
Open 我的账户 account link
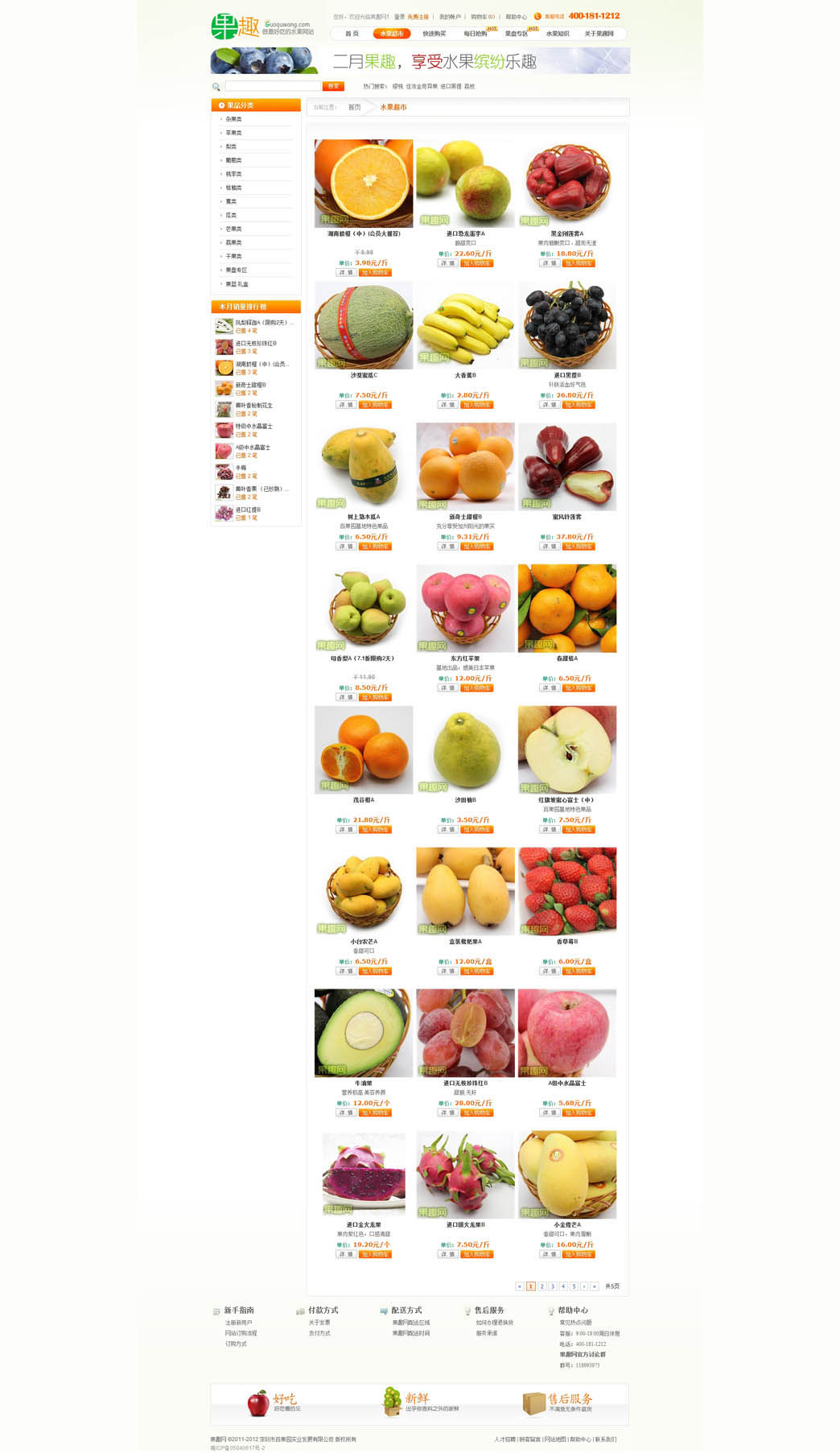coord(450,17)
